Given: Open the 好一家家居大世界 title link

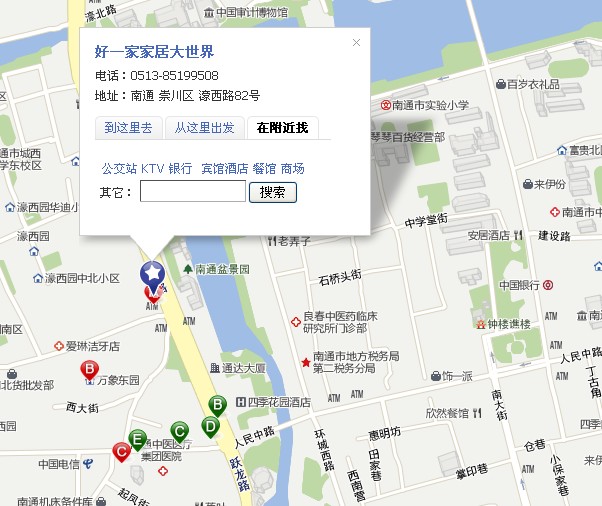Looking at the screenshot, I should pos(154,52).
